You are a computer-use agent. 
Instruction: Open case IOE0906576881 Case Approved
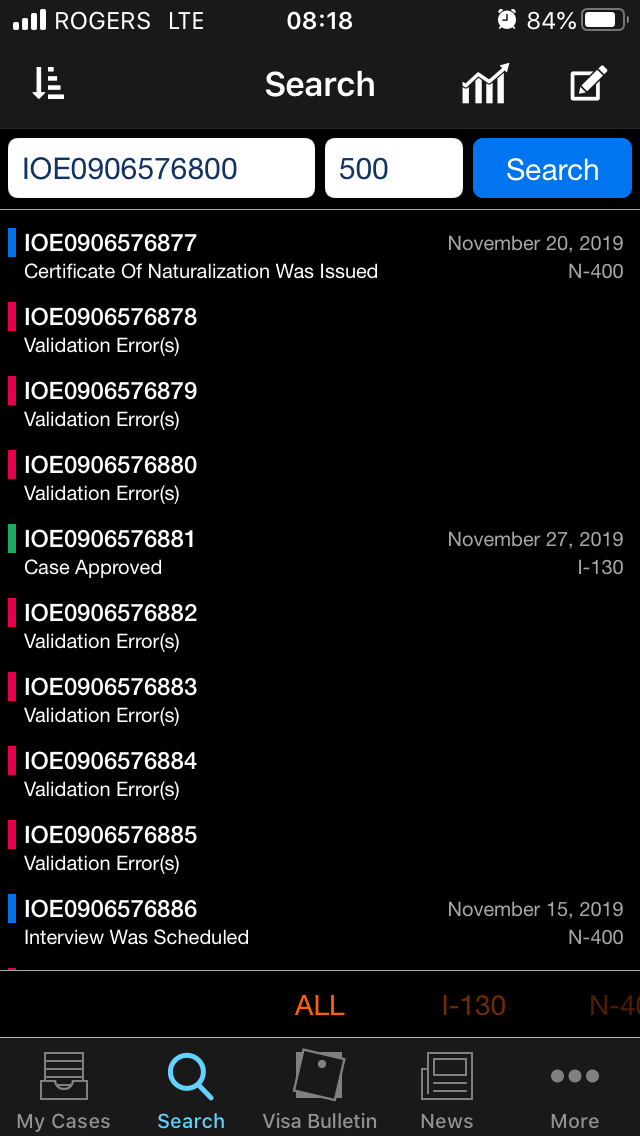click(x=320, y=553)
